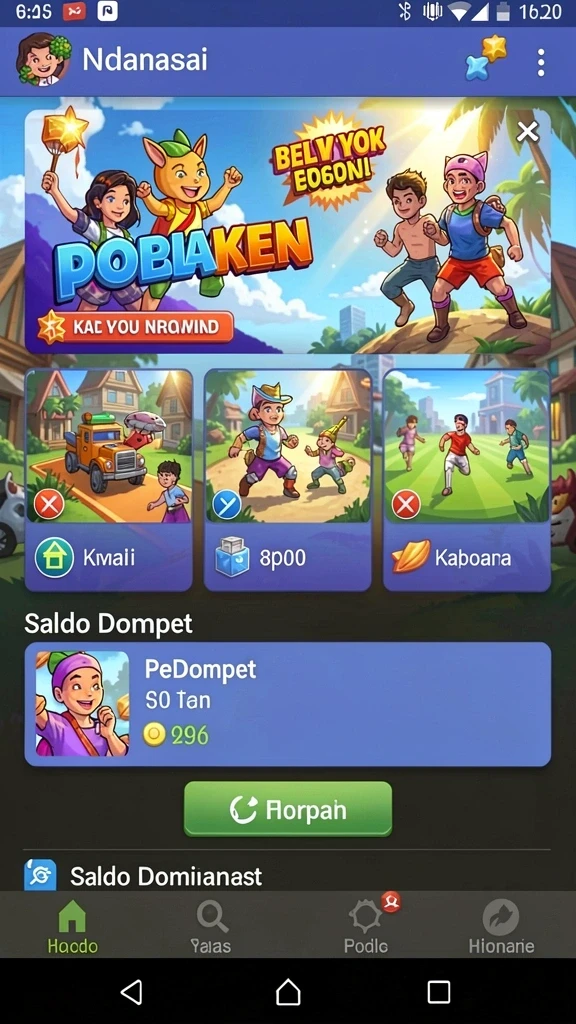Open the 8p00 game card
The image size is (576, 1024).
[x=288, y=480]
